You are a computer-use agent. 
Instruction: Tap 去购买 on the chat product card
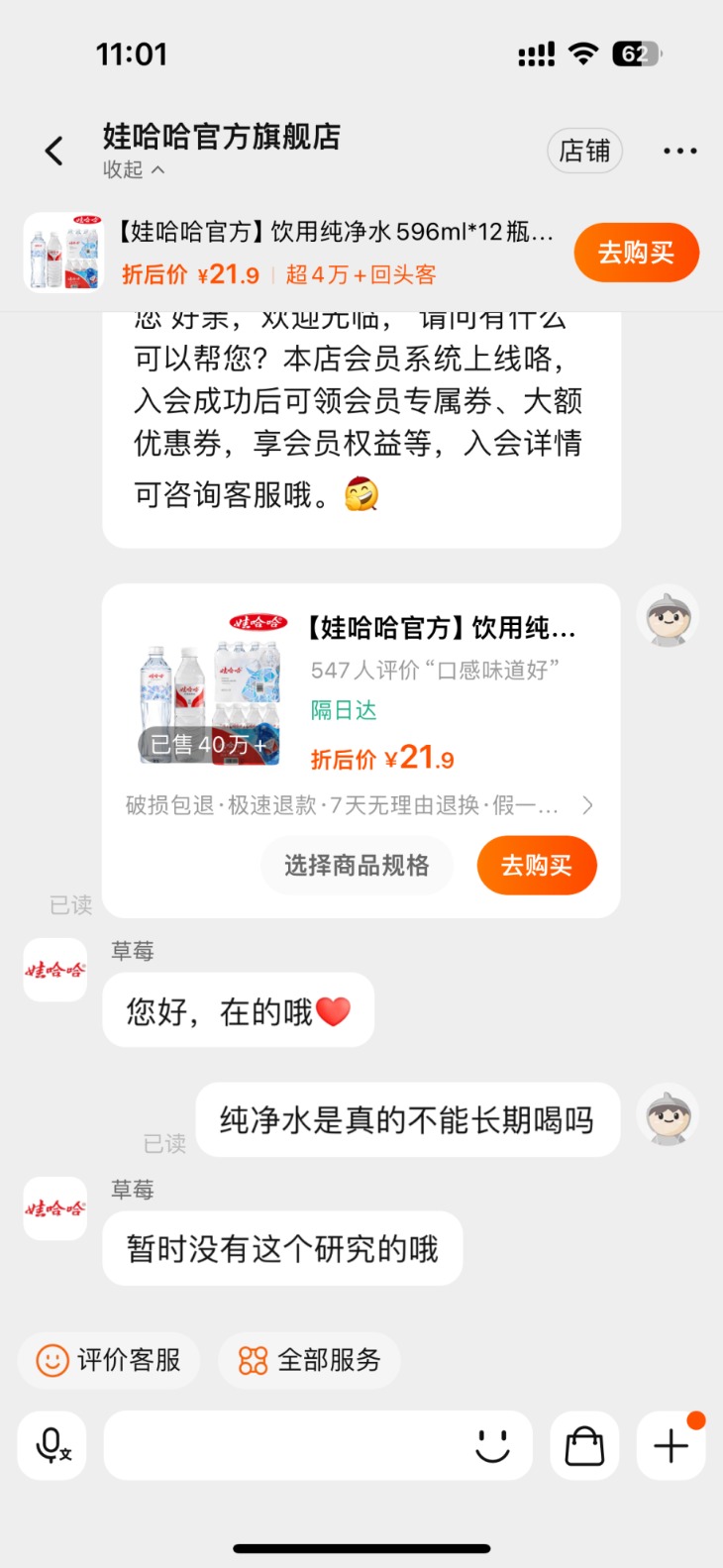pyautogui.click(x=536, y=866)
